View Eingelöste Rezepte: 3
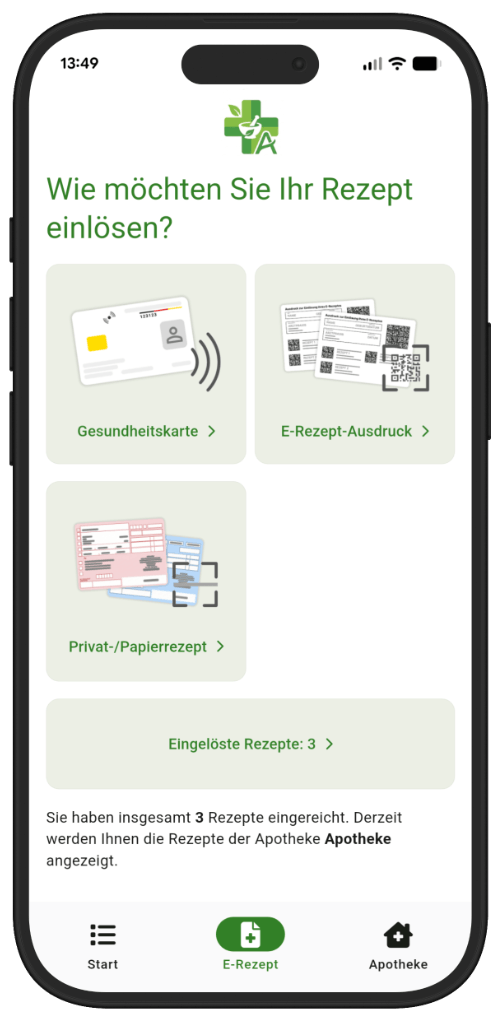The width and height of the screenshot is (500, 1021). click(x=251, y=744)
